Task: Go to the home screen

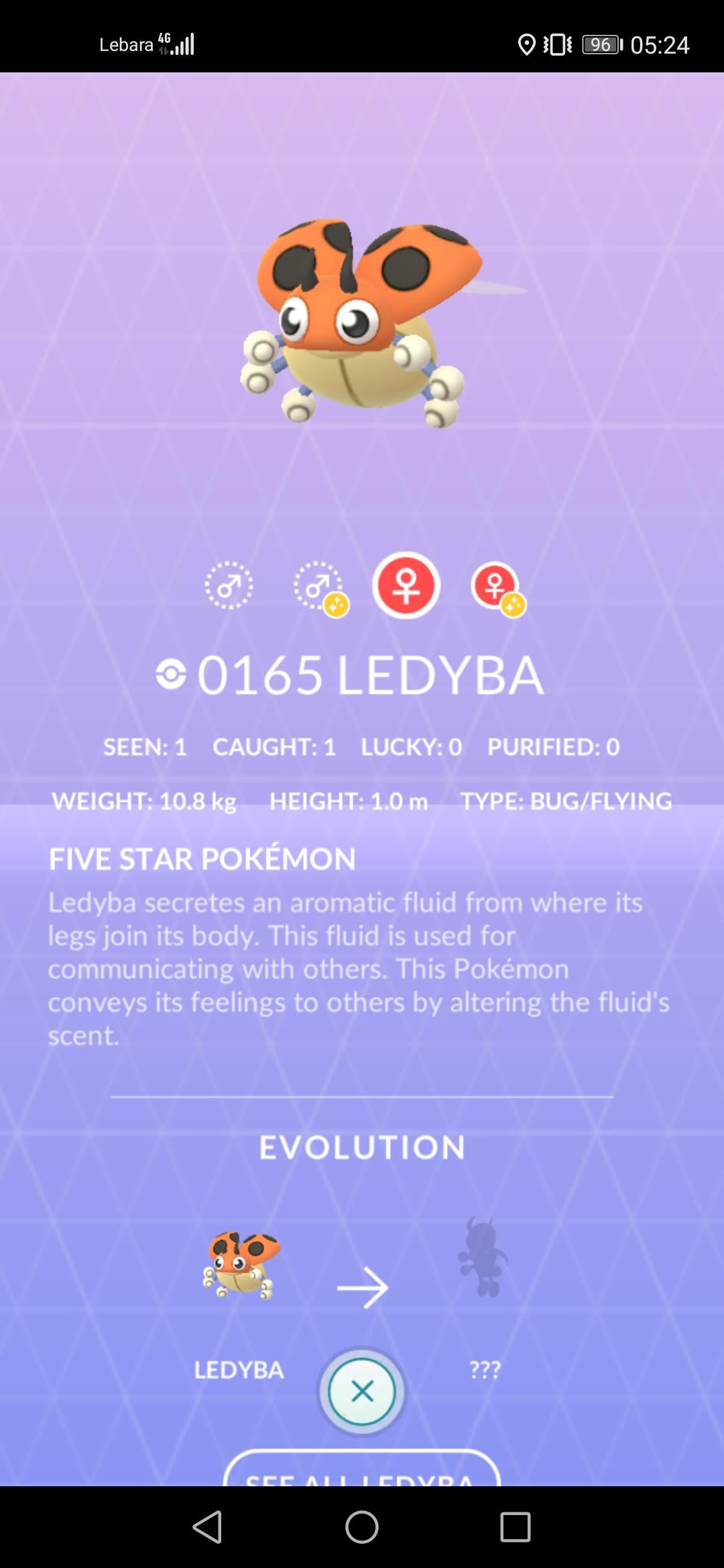Action: [362, 1527]
